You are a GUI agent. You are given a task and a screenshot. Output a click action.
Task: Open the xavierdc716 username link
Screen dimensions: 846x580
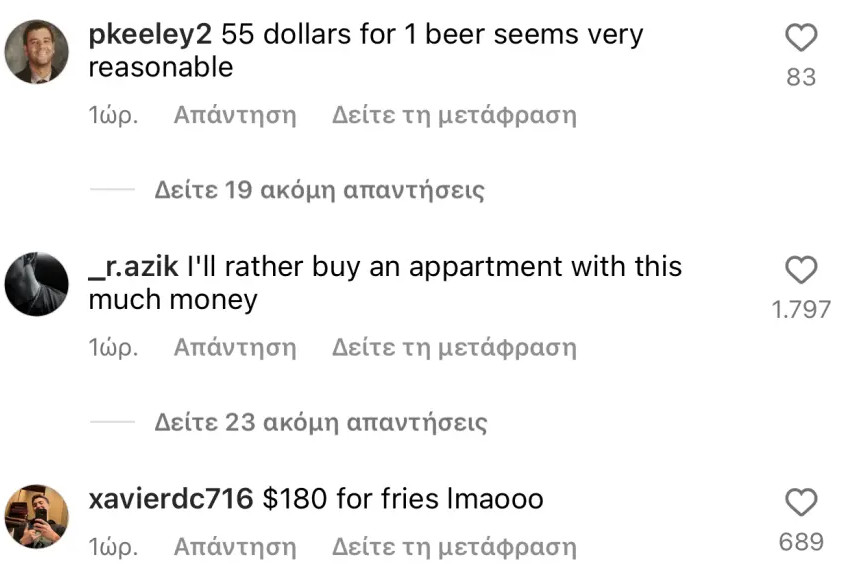[171, 498]
